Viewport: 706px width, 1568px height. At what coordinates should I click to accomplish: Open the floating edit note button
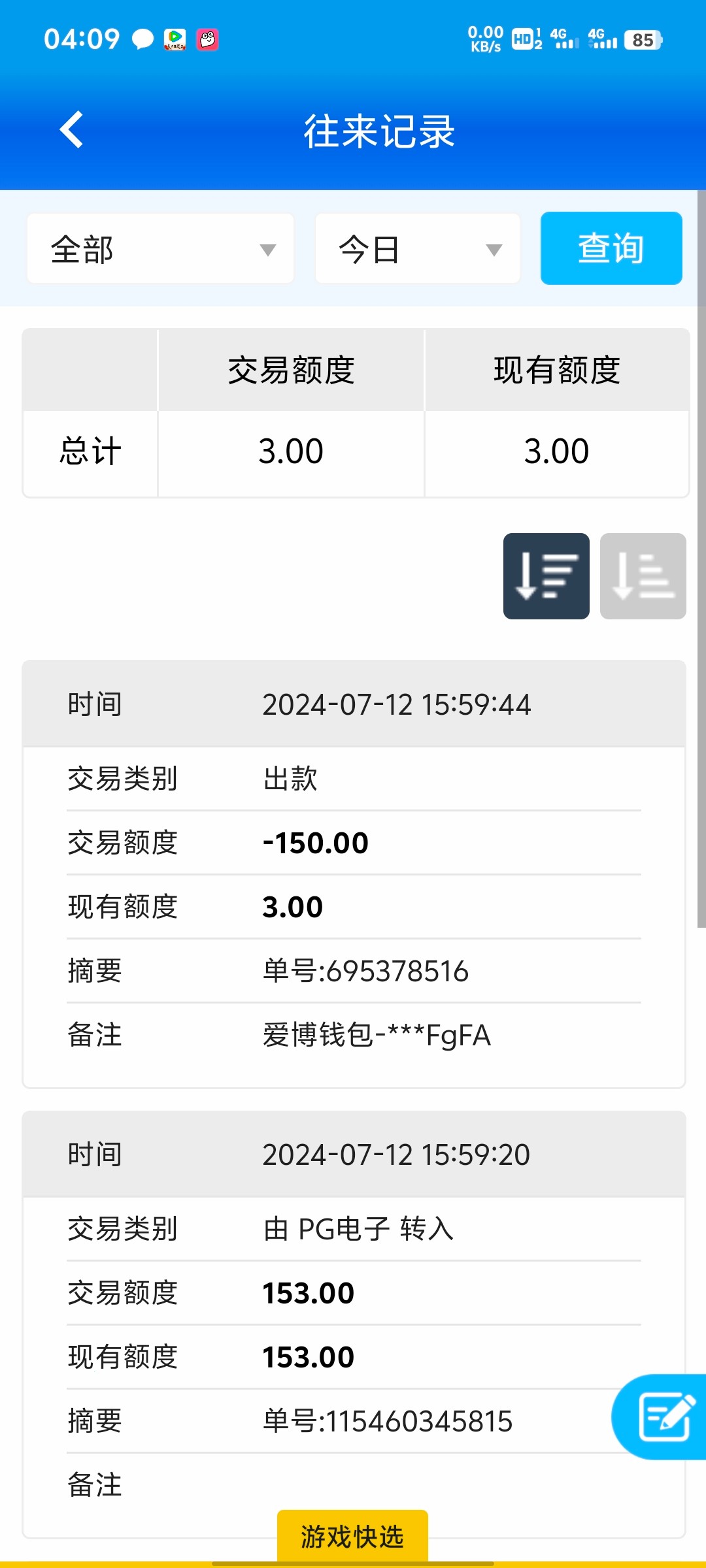tap(662, 1416)
